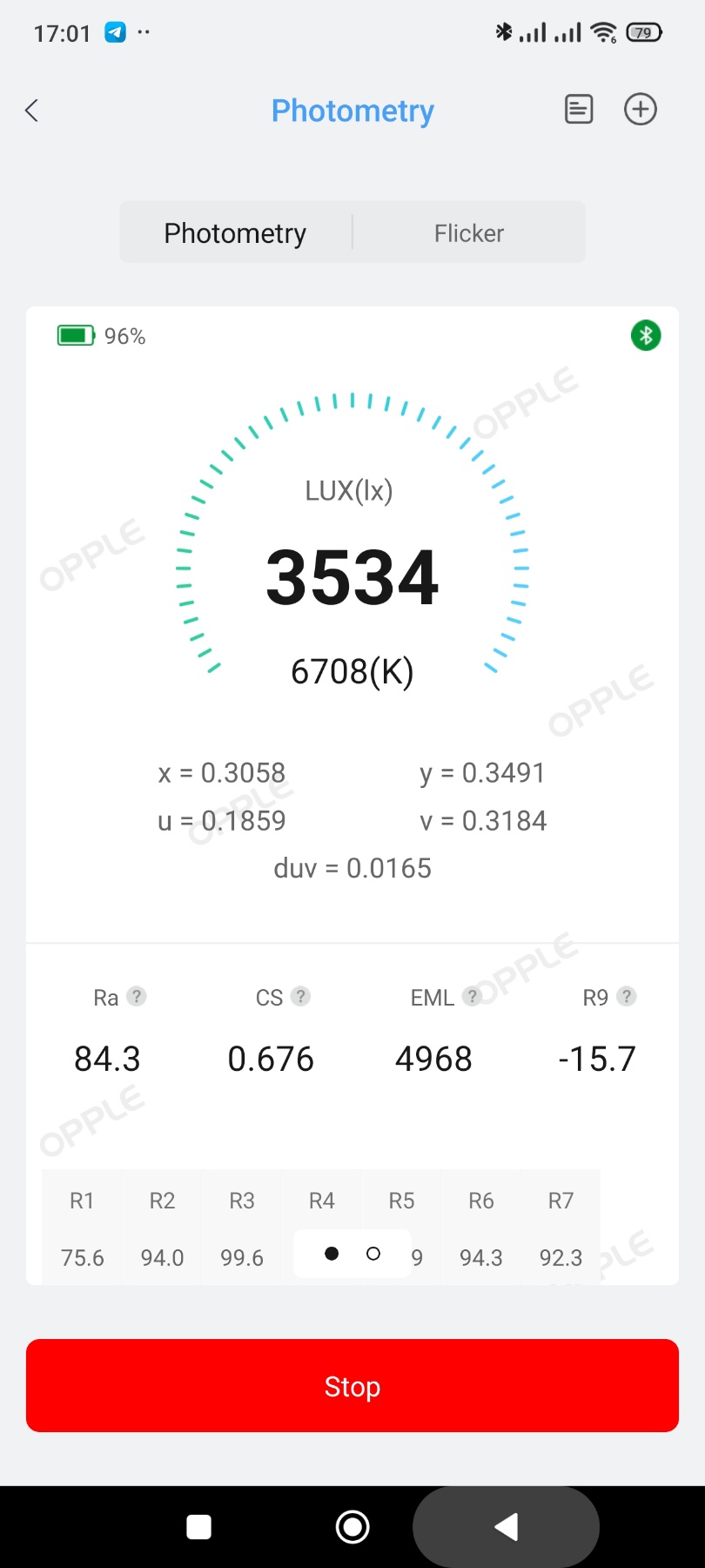Show help for CS
Viewport: 705px width, 1568px height.
(x=300, y=996)
